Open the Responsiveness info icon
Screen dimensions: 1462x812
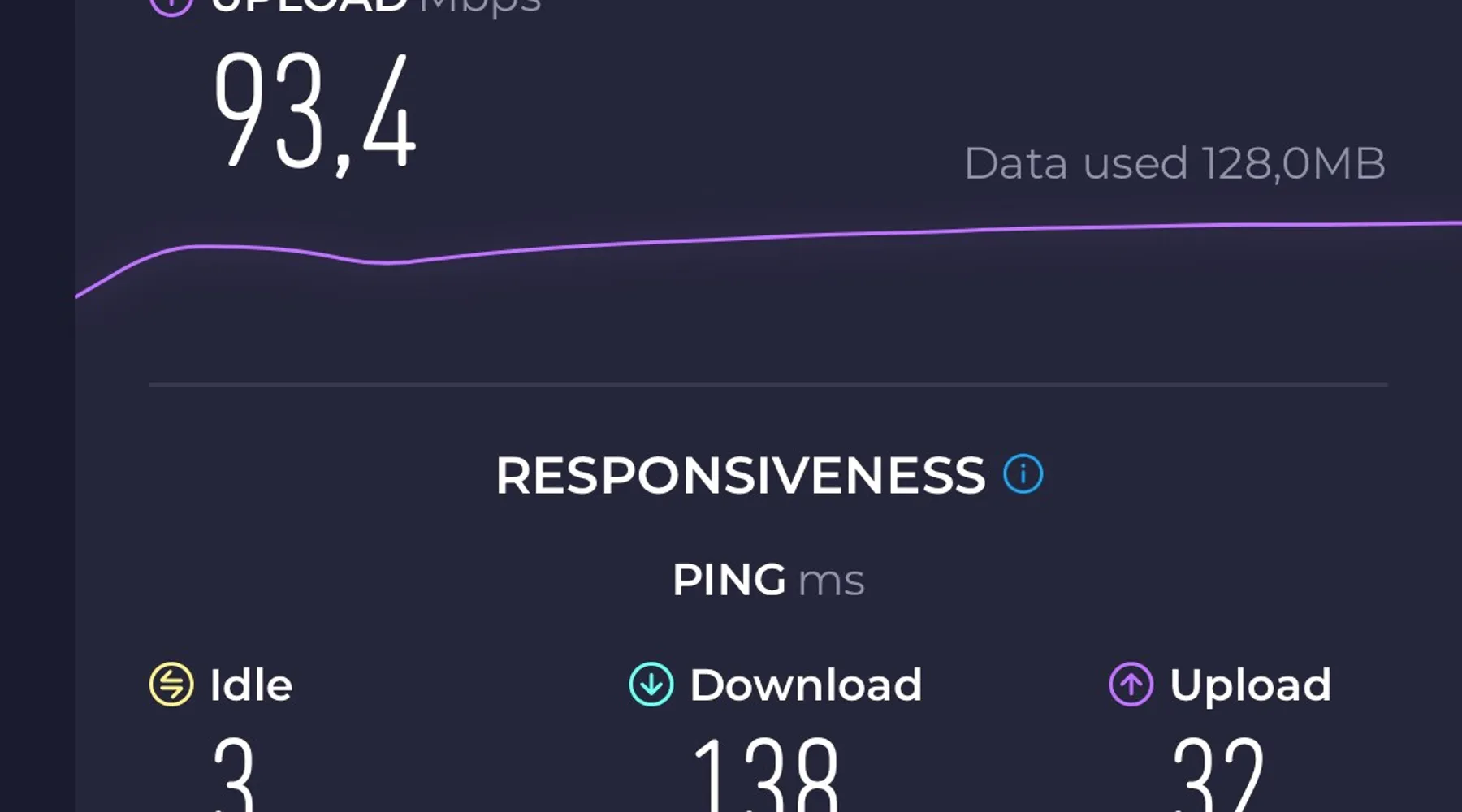point(1023,474)
